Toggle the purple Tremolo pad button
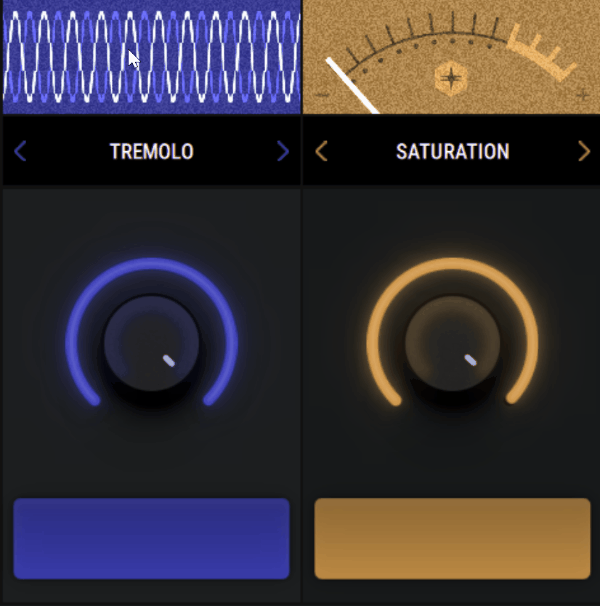The image size is (600, 606). click(x=151, y=538)
